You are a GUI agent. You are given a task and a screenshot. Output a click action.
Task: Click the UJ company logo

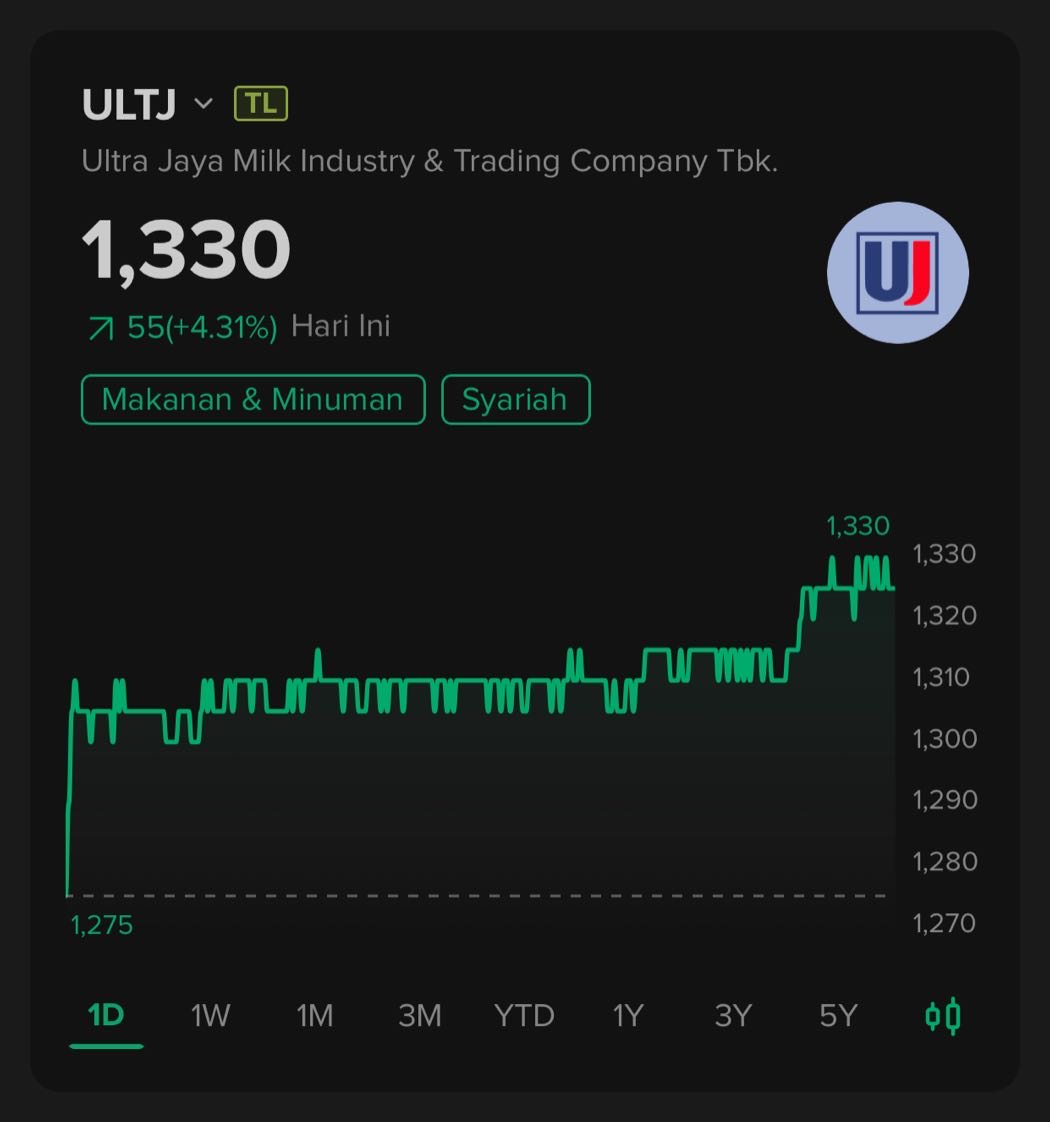click(897, 272)
